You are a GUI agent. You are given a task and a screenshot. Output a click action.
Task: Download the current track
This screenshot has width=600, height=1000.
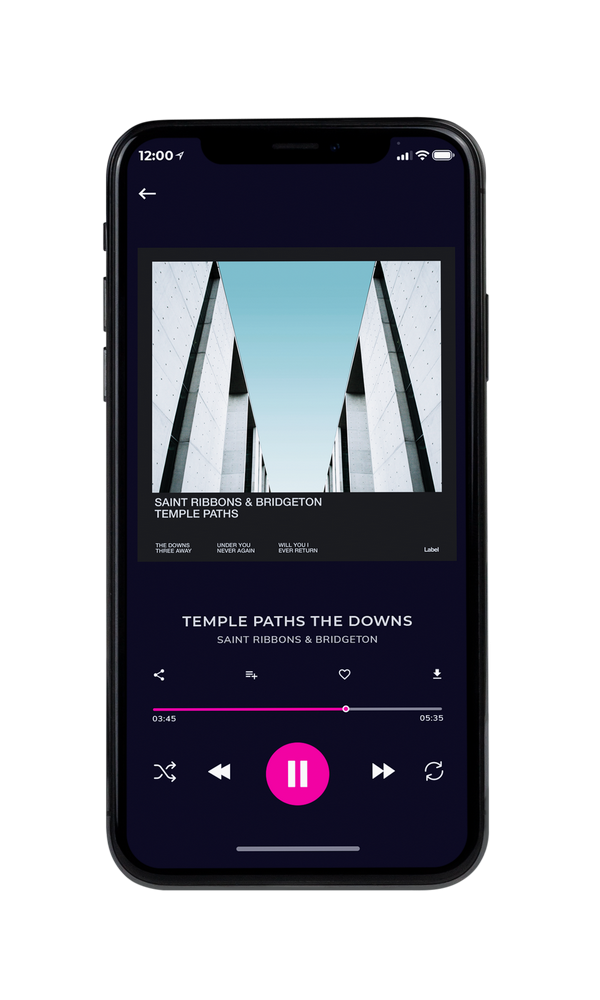point(437,674)
